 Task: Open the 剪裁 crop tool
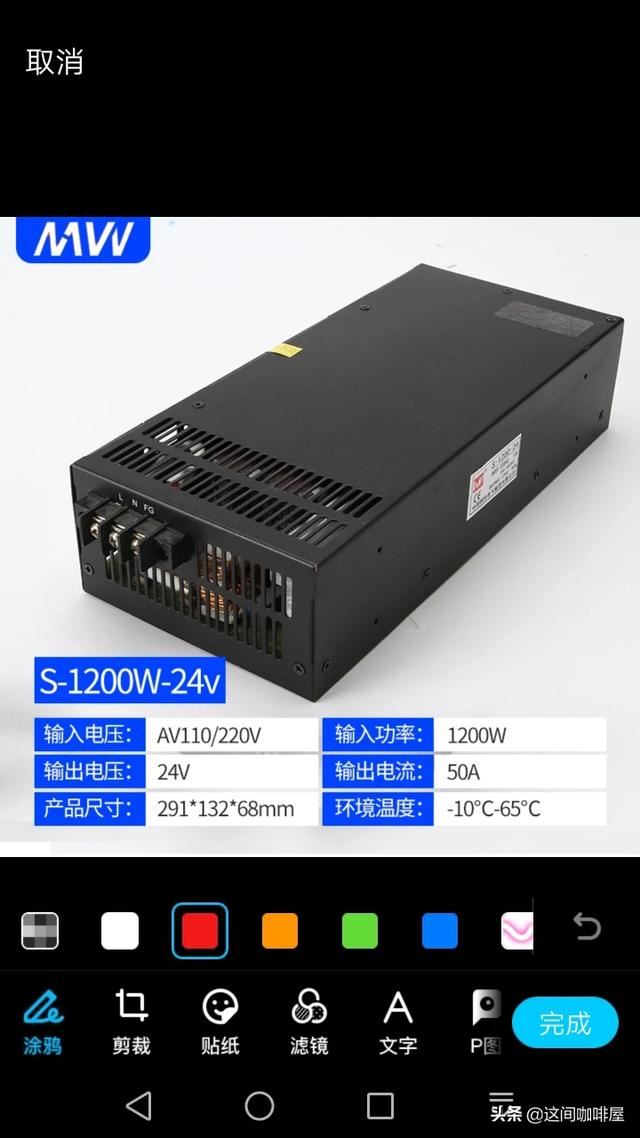(x=131, y=1021)
